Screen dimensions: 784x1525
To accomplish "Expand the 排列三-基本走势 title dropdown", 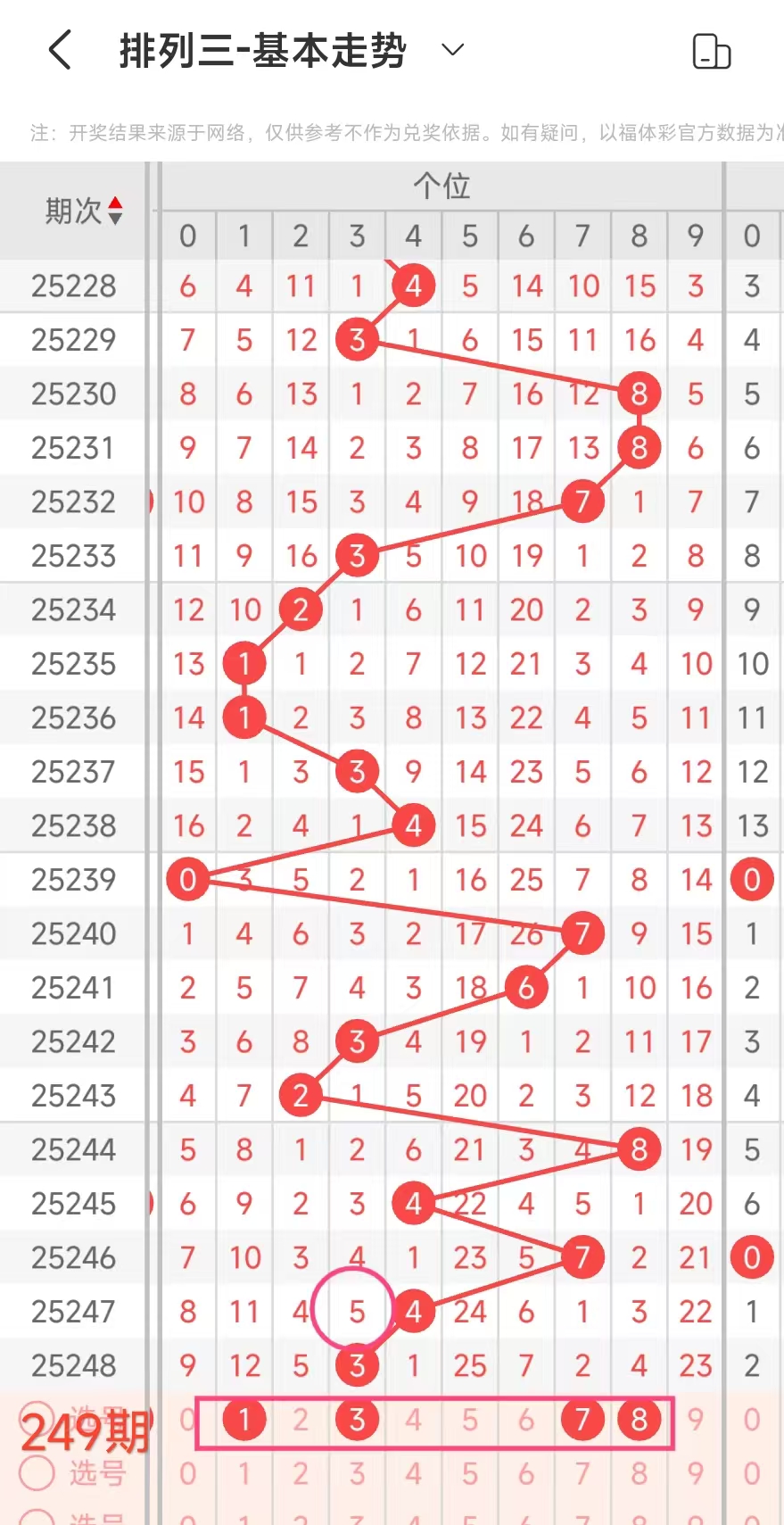I will pos(453,50).
